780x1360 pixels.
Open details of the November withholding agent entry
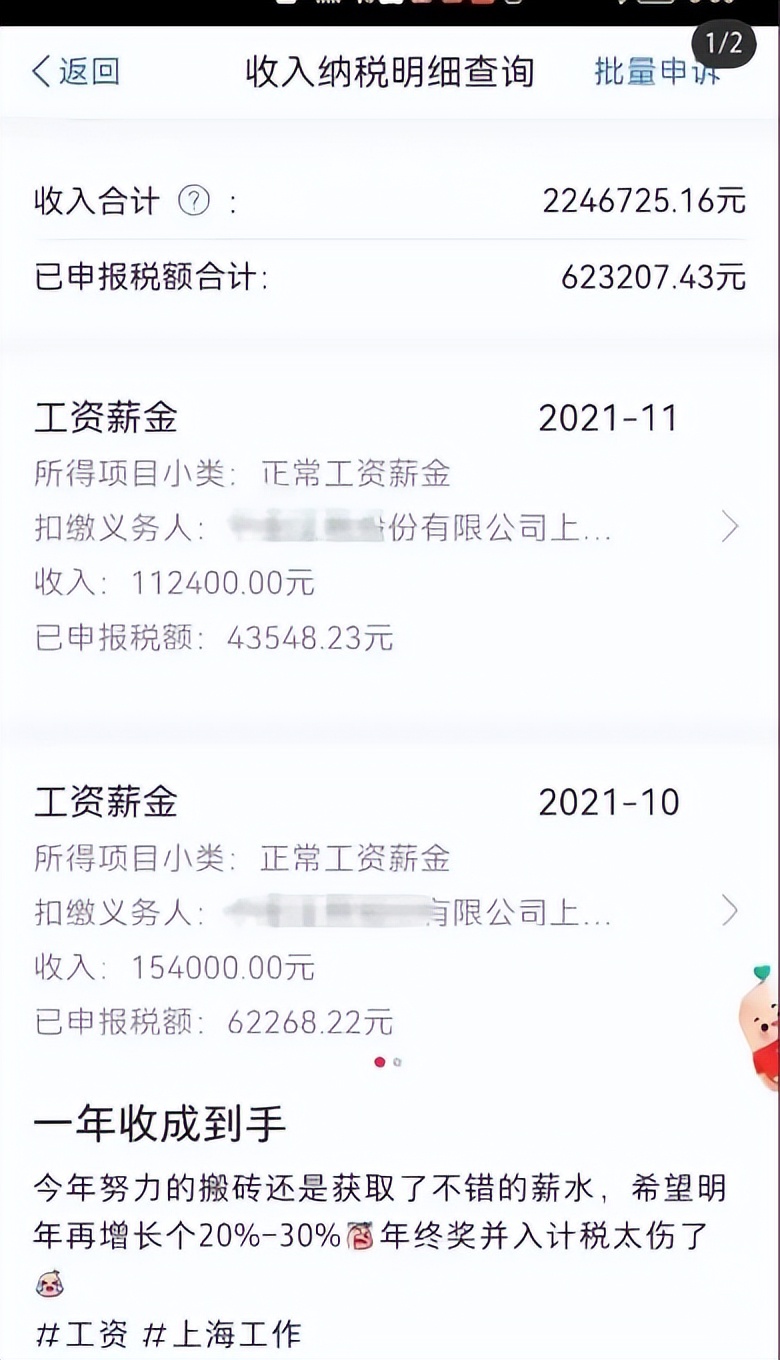tap(380, 525)
